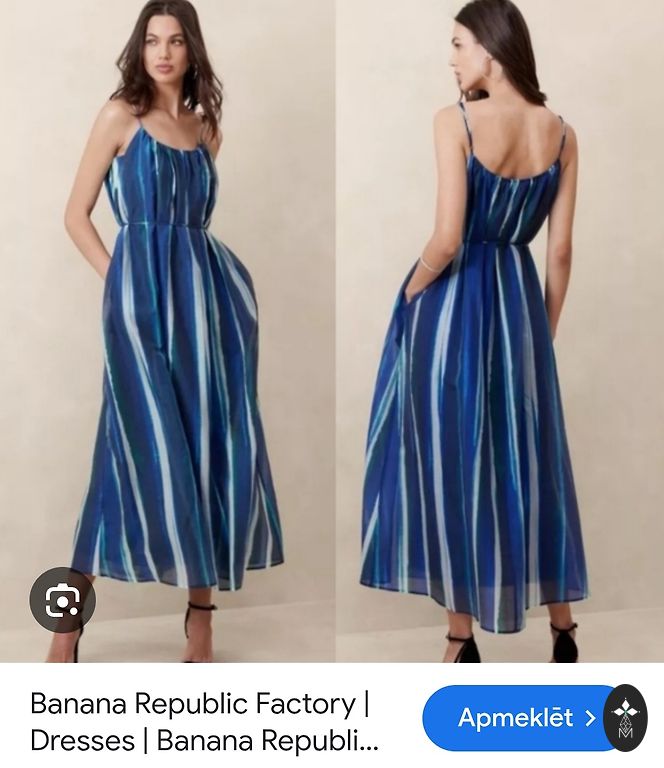This screenshot has width=664, height=768.
Task: Open the Banana Republic Factory dresses result
Action: tap(204, 722)
